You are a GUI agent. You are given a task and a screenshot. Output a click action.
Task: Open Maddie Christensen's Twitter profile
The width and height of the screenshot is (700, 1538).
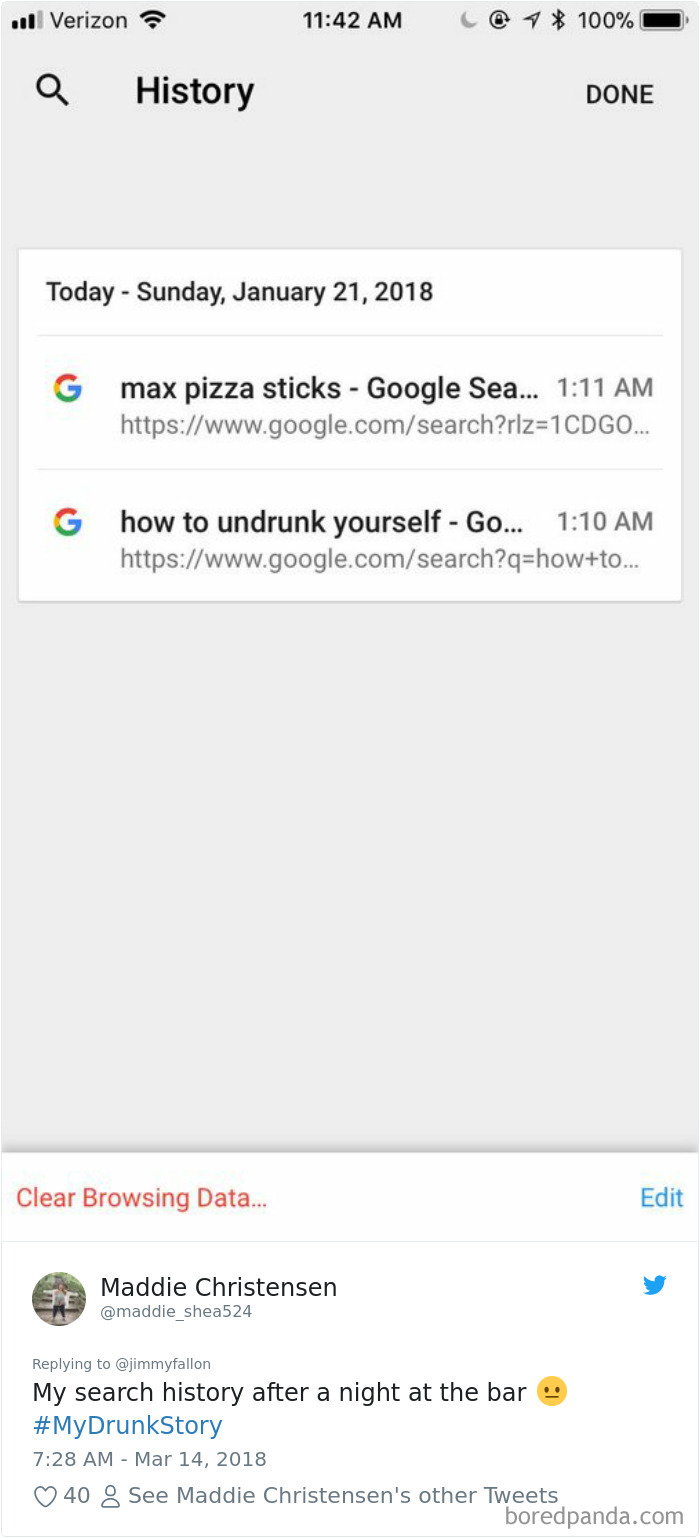pyautogui.click(x=218, y=1287)
